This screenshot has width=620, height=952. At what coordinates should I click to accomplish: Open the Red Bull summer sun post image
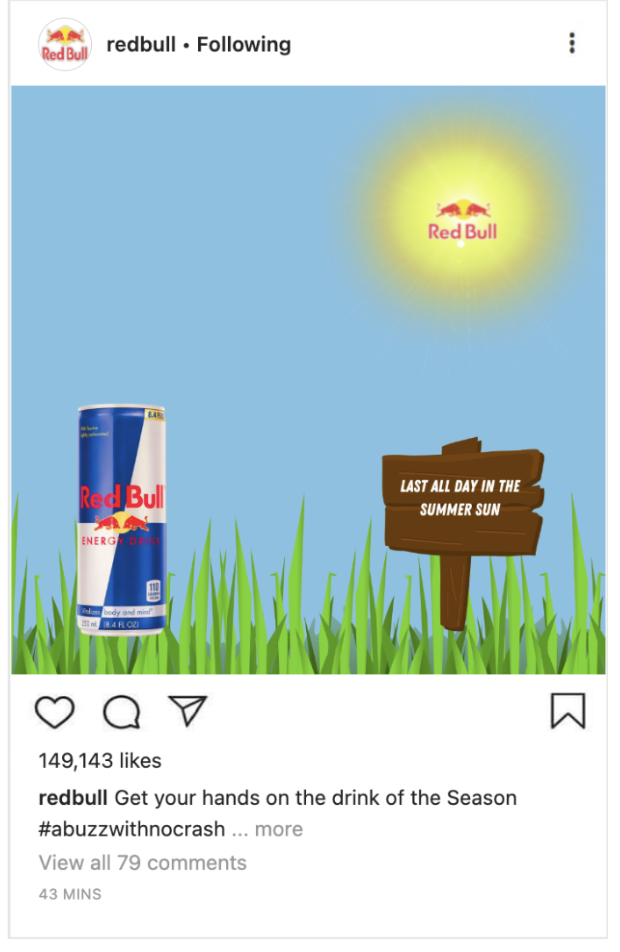coord(308,380)
